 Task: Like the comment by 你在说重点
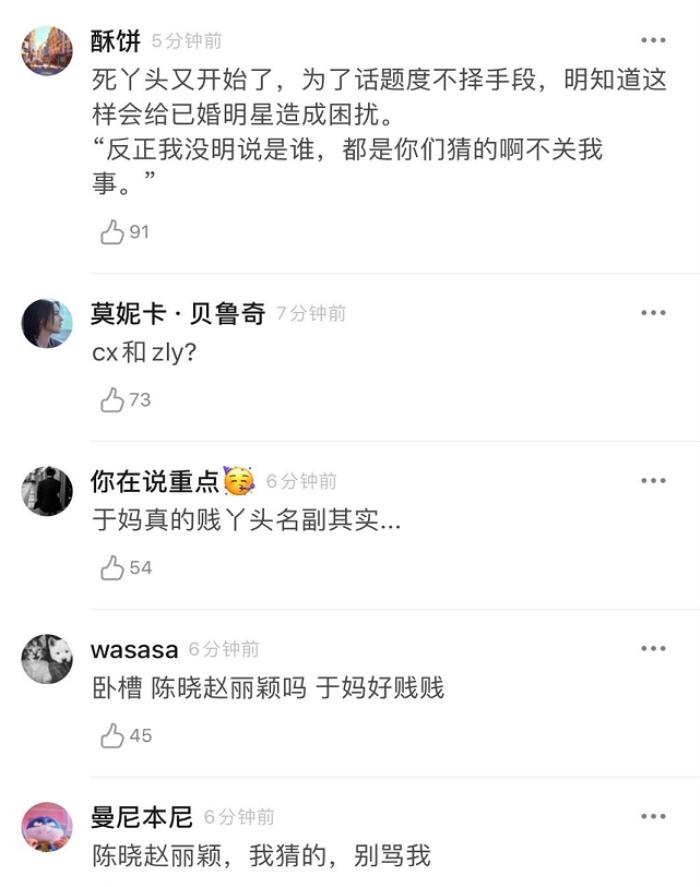(112, 568)
